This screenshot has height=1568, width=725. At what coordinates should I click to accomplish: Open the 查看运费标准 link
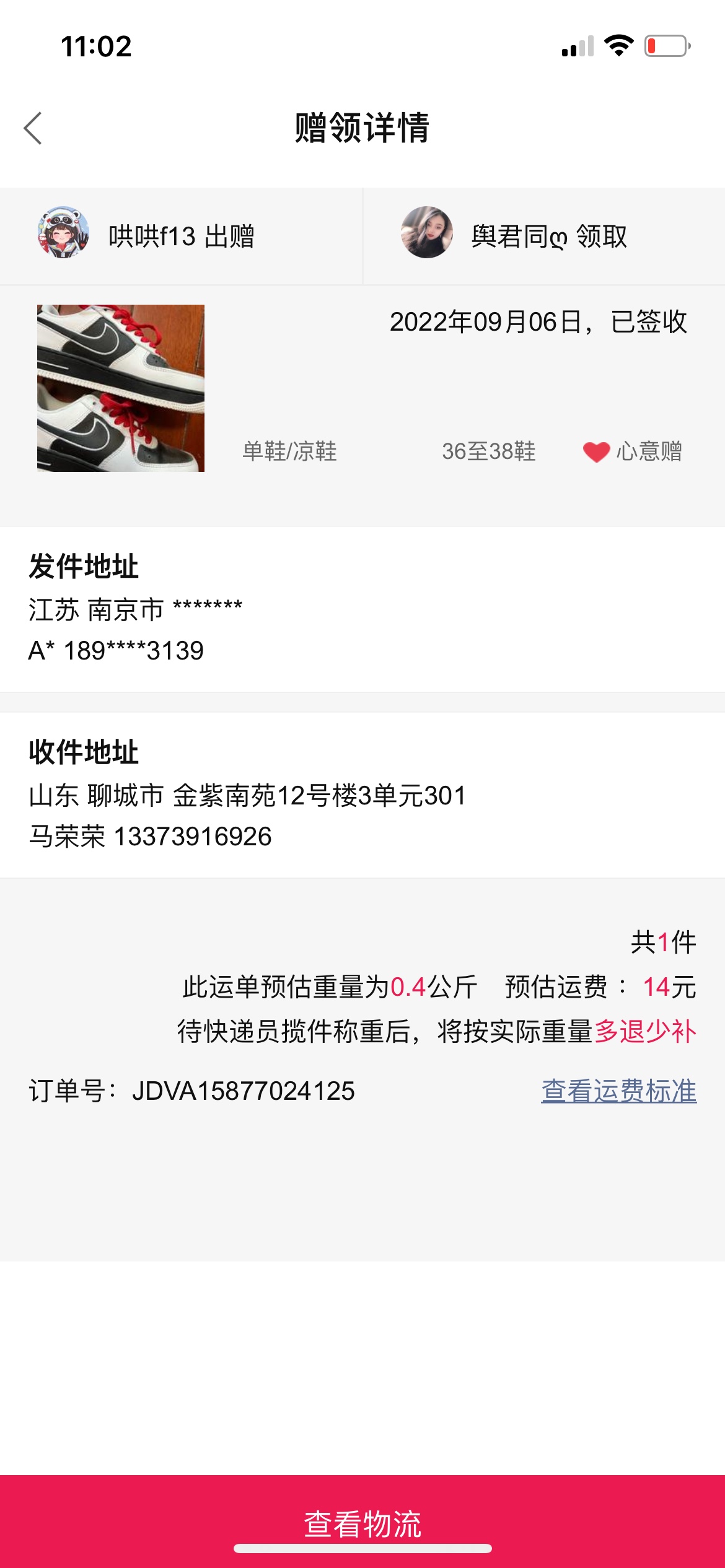(x=618, y=1091)
